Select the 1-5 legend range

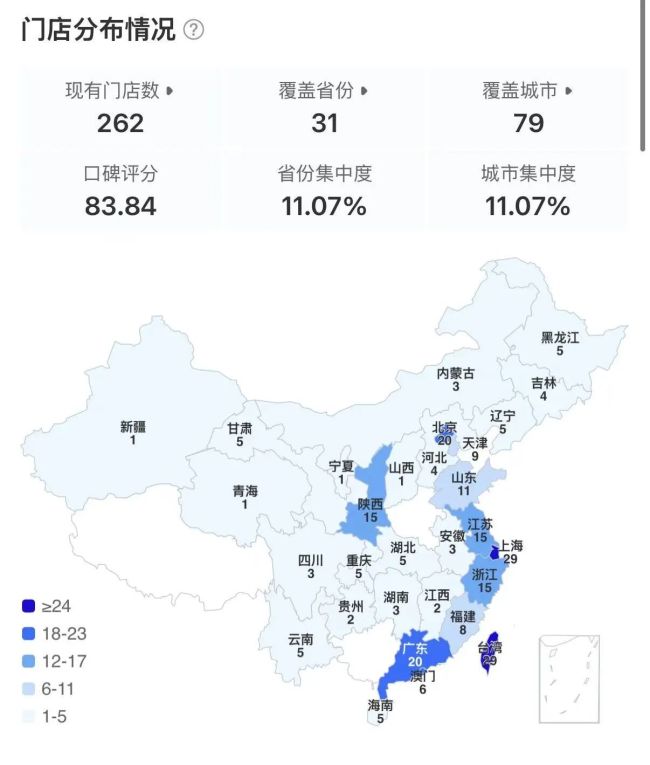pos(44,717)
